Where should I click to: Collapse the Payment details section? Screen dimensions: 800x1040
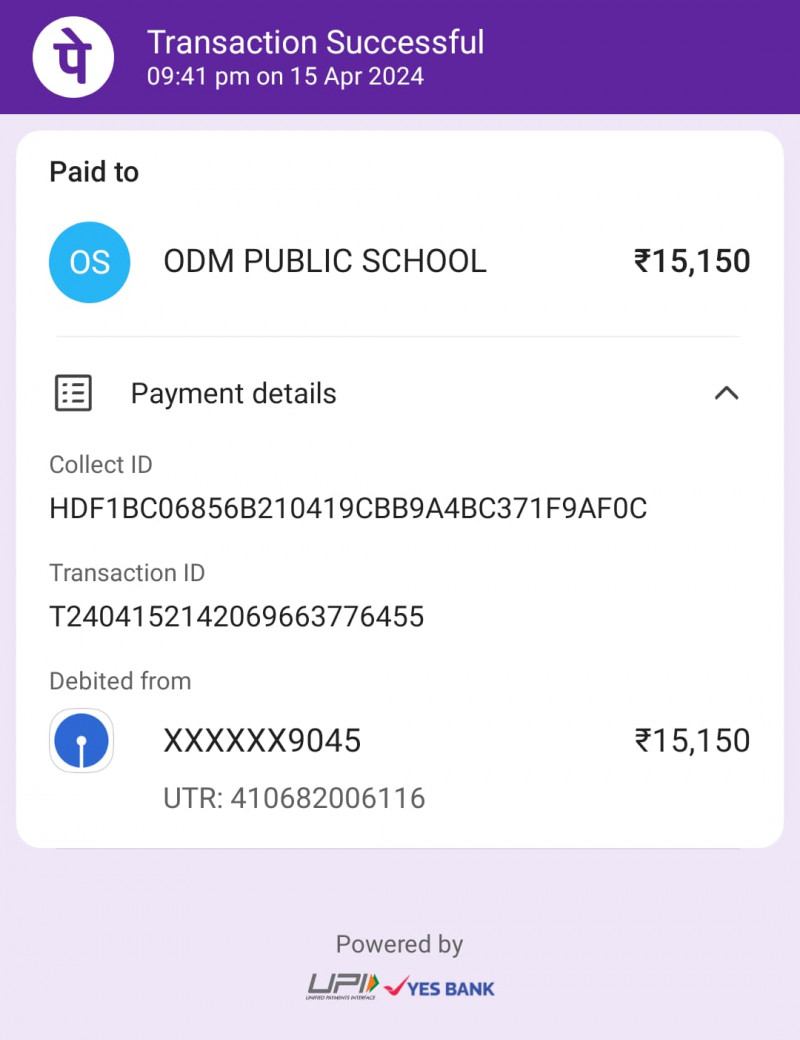click(x=726, y=393)
